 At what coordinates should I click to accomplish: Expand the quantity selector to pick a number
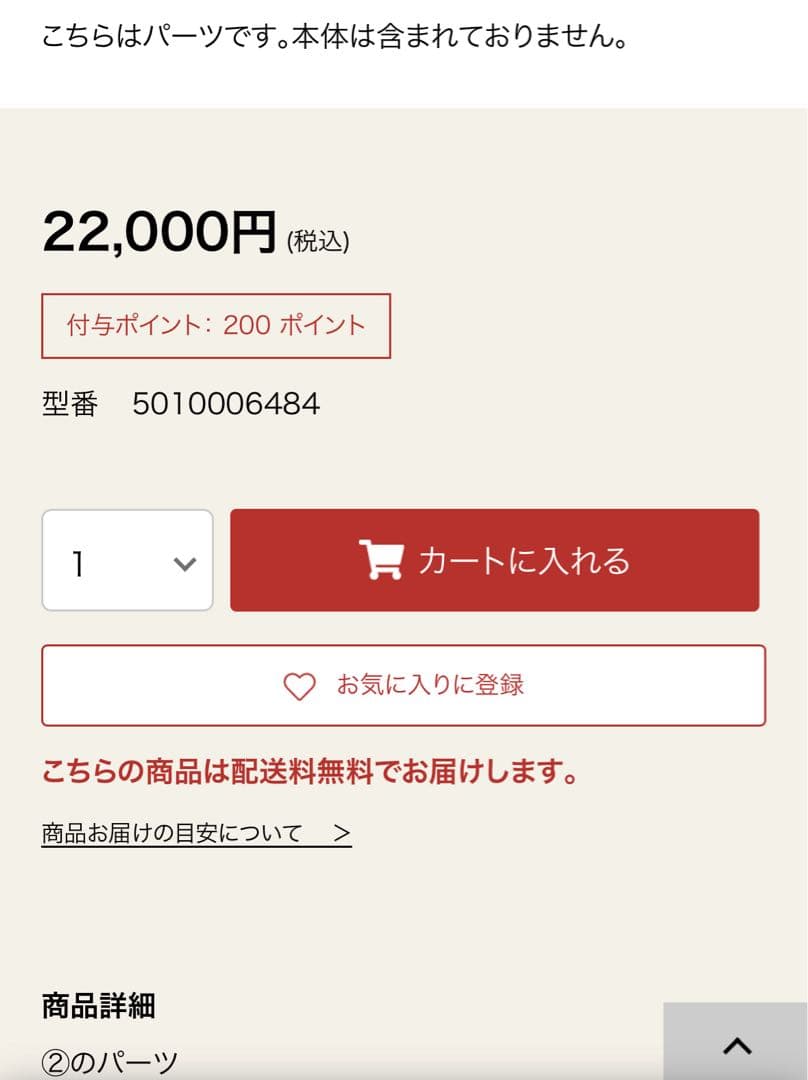[x=126, y=560]
